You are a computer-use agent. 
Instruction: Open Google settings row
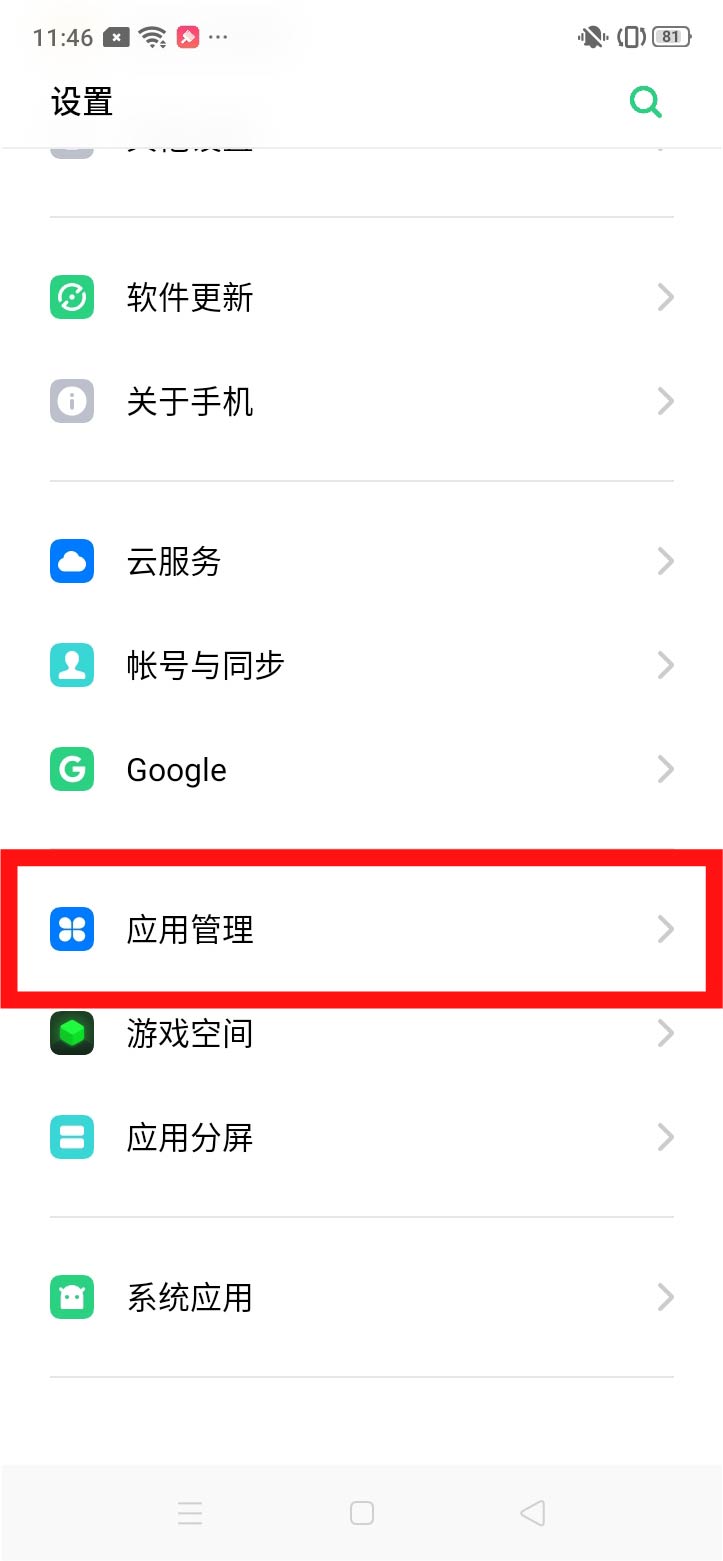tap(360, 770)
